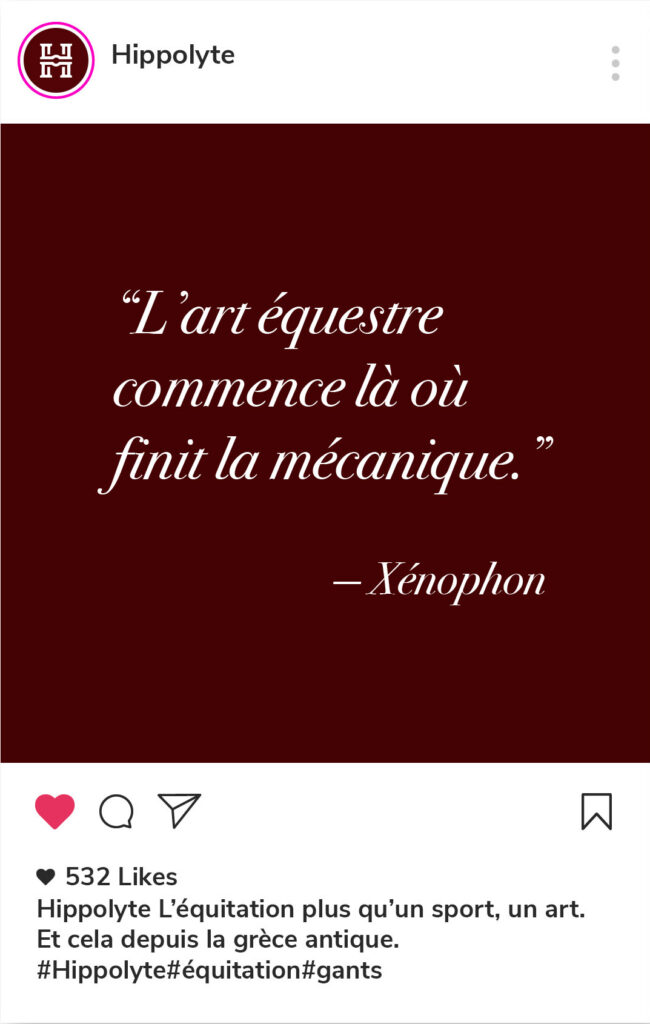Tap the red heart to unlike the post

pos(55,811)
